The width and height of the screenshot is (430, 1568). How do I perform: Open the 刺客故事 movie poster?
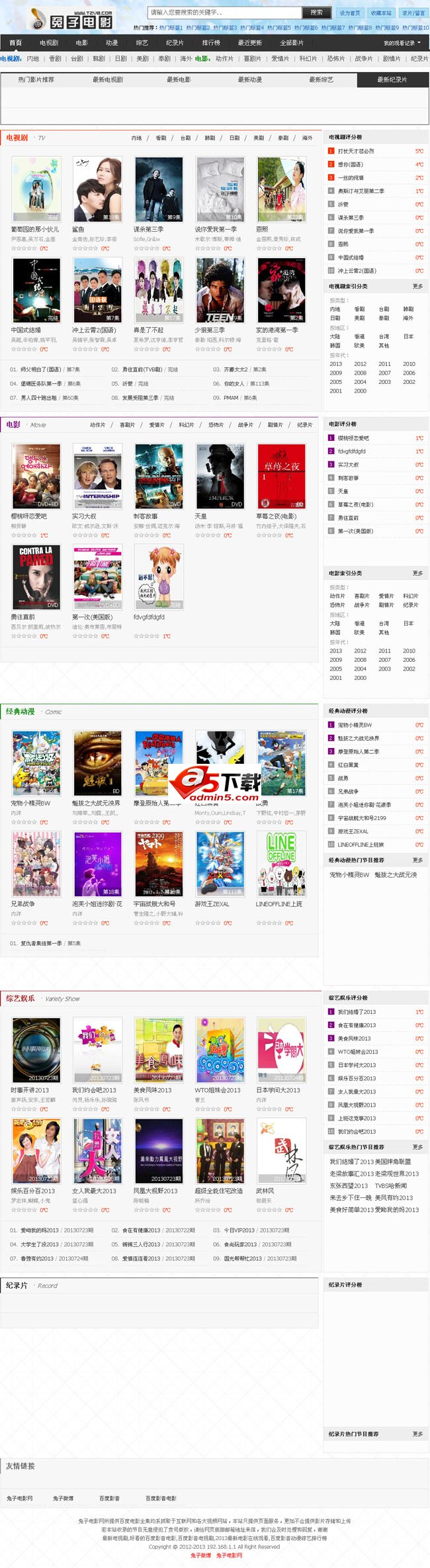coord(159,477)
